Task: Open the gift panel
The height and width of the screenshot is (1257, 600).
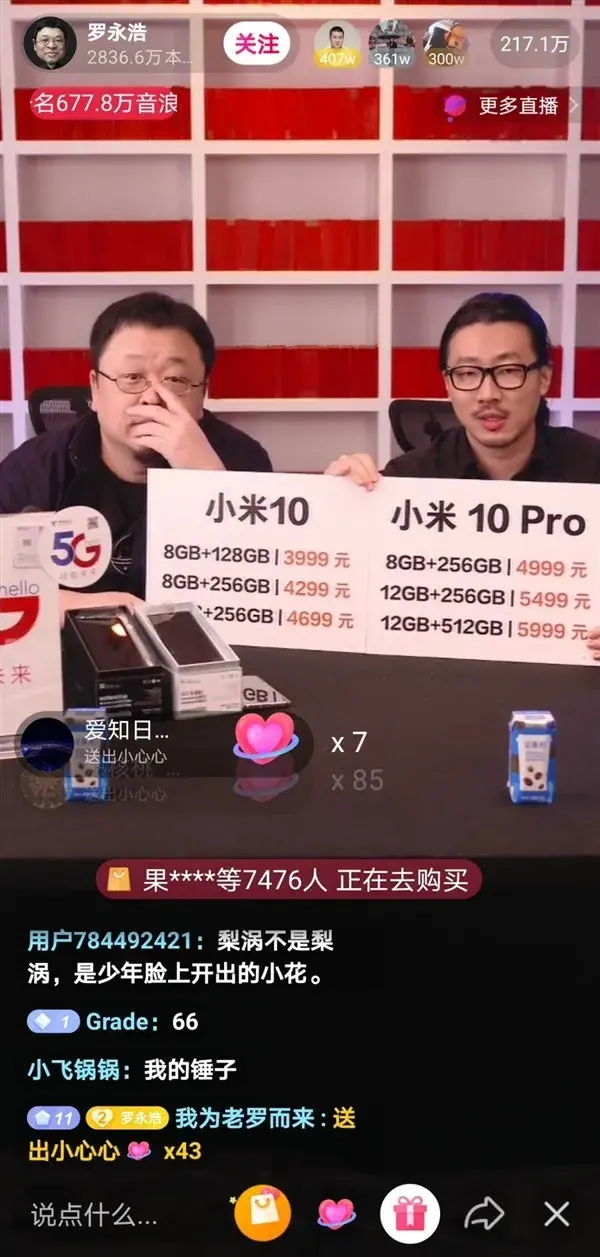Action: [409, 1214]
